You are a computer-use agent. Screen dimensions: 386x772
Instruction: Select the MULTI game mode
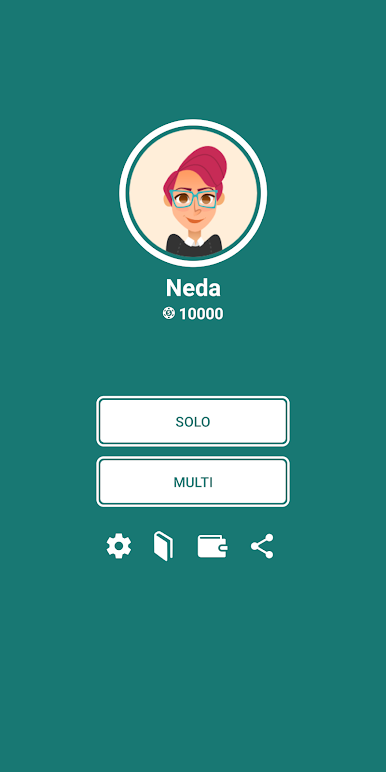[x=193, y=482]
